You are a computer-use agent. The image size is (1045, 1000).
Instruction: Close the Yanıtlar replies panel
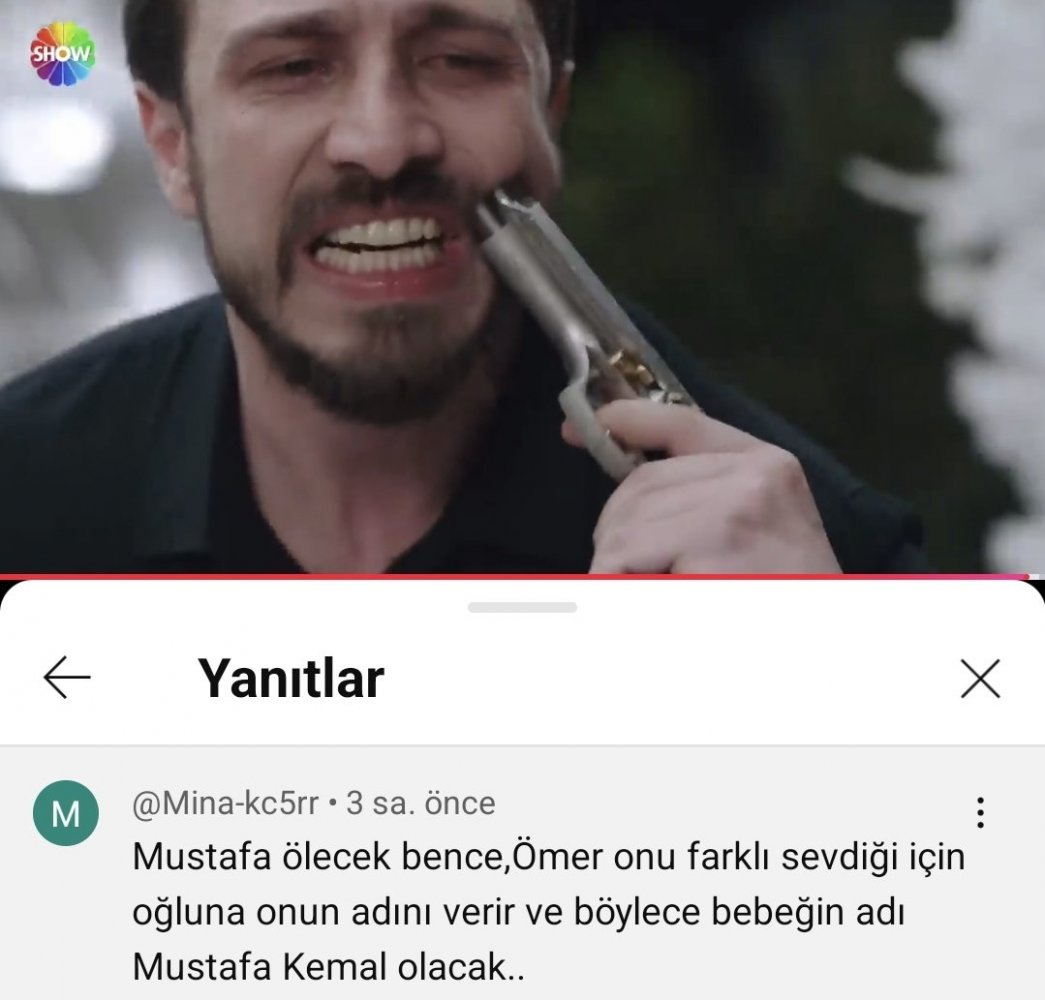(979, 679)
